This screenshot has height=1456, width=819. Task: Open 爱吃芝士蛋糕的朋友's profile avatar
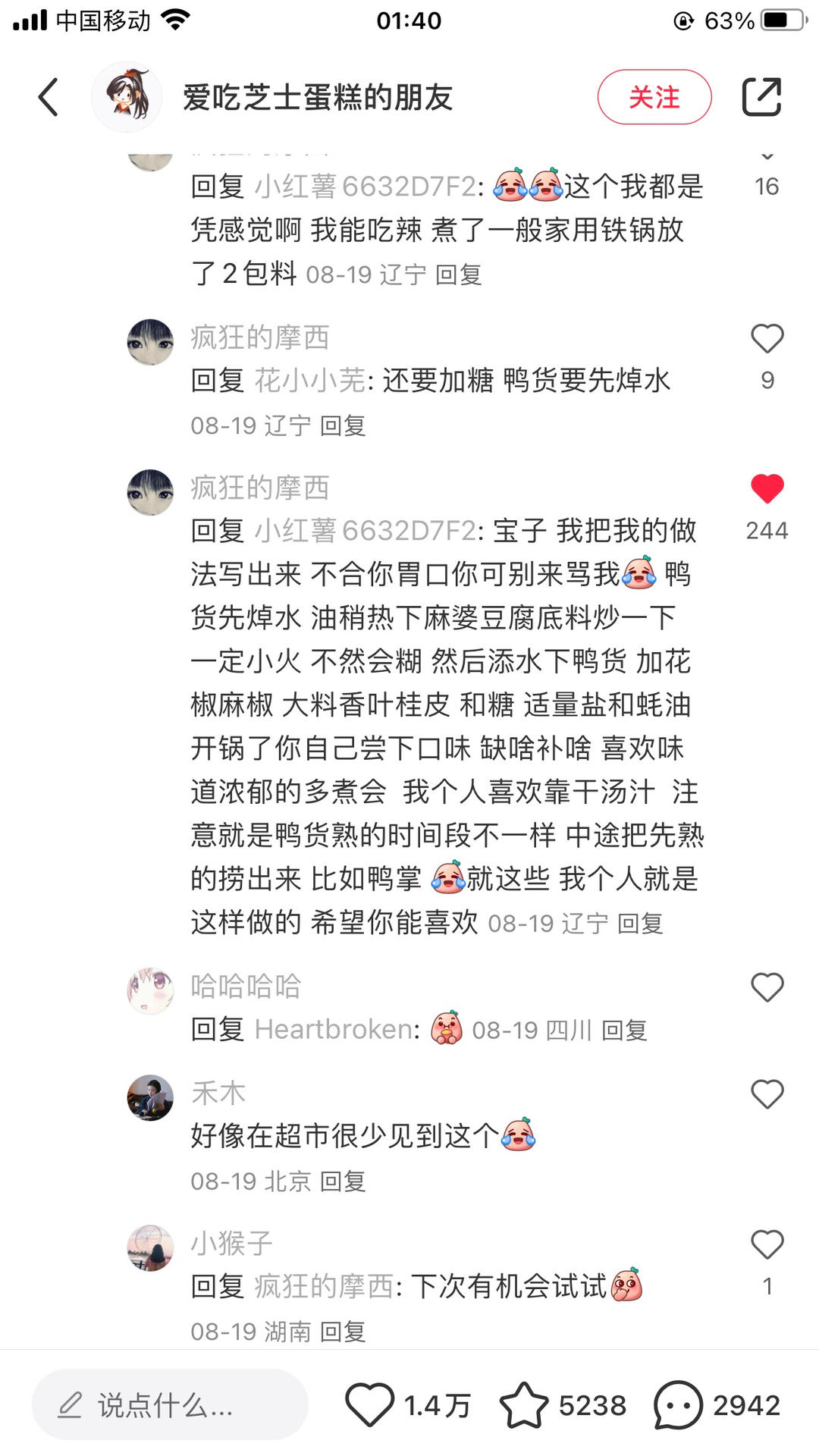[x=127, y=97]
